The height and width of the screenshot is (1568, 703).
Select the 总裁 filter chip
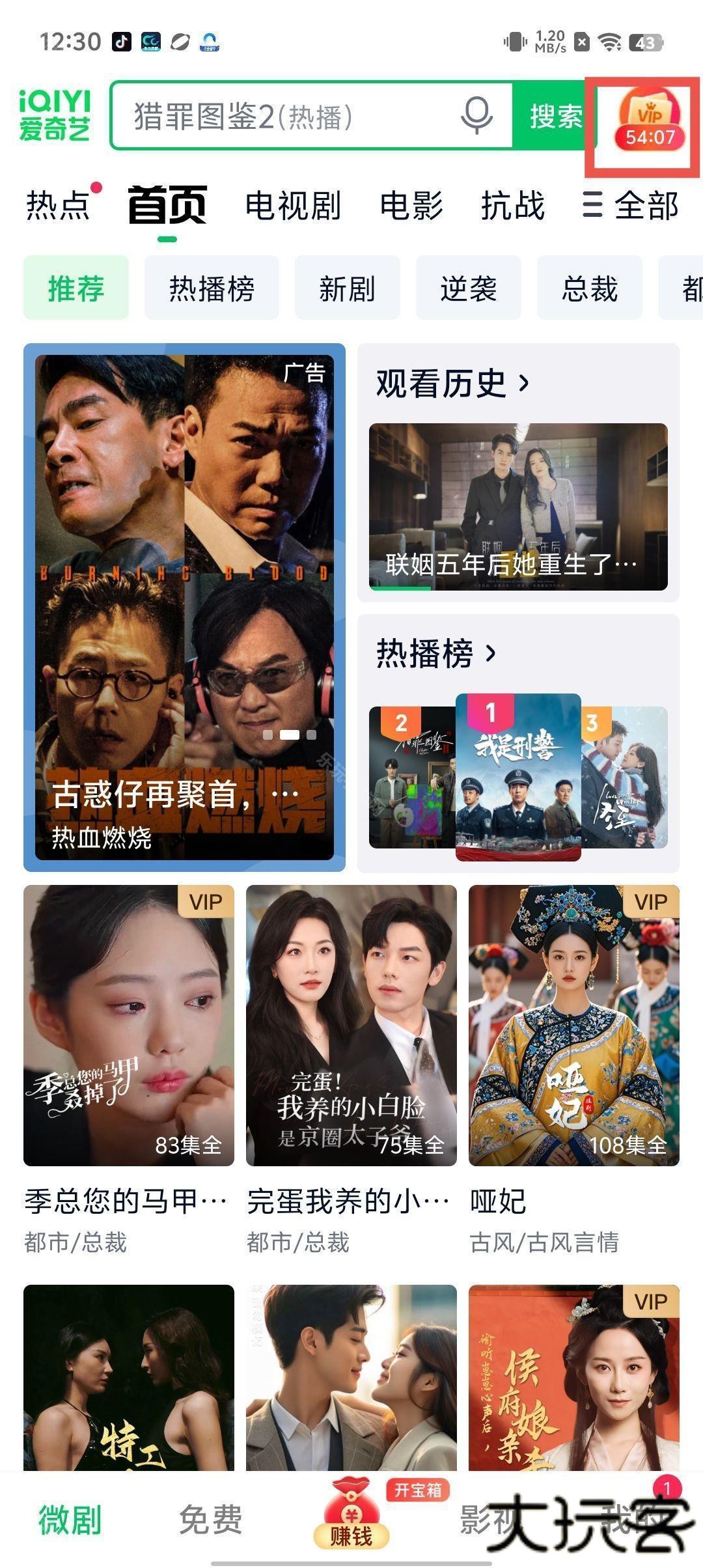coord(589,288)
